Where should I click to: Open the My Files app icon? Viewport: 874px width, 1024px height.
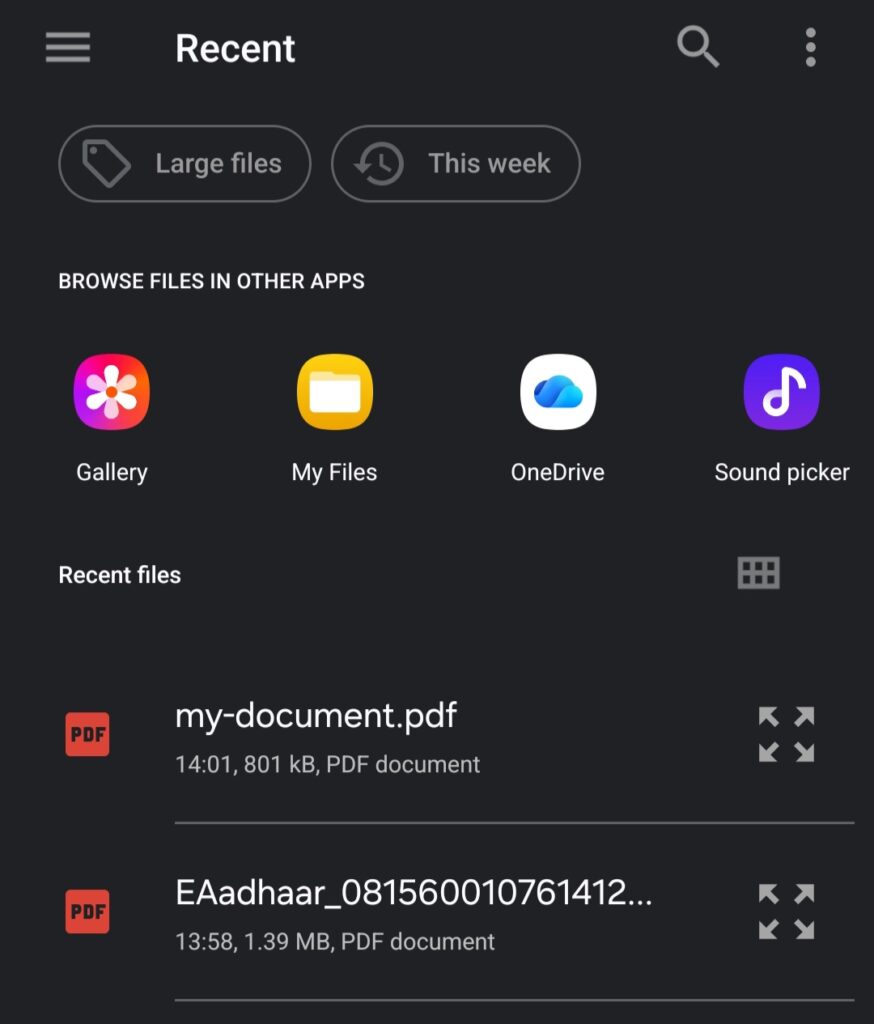[334, 391]
